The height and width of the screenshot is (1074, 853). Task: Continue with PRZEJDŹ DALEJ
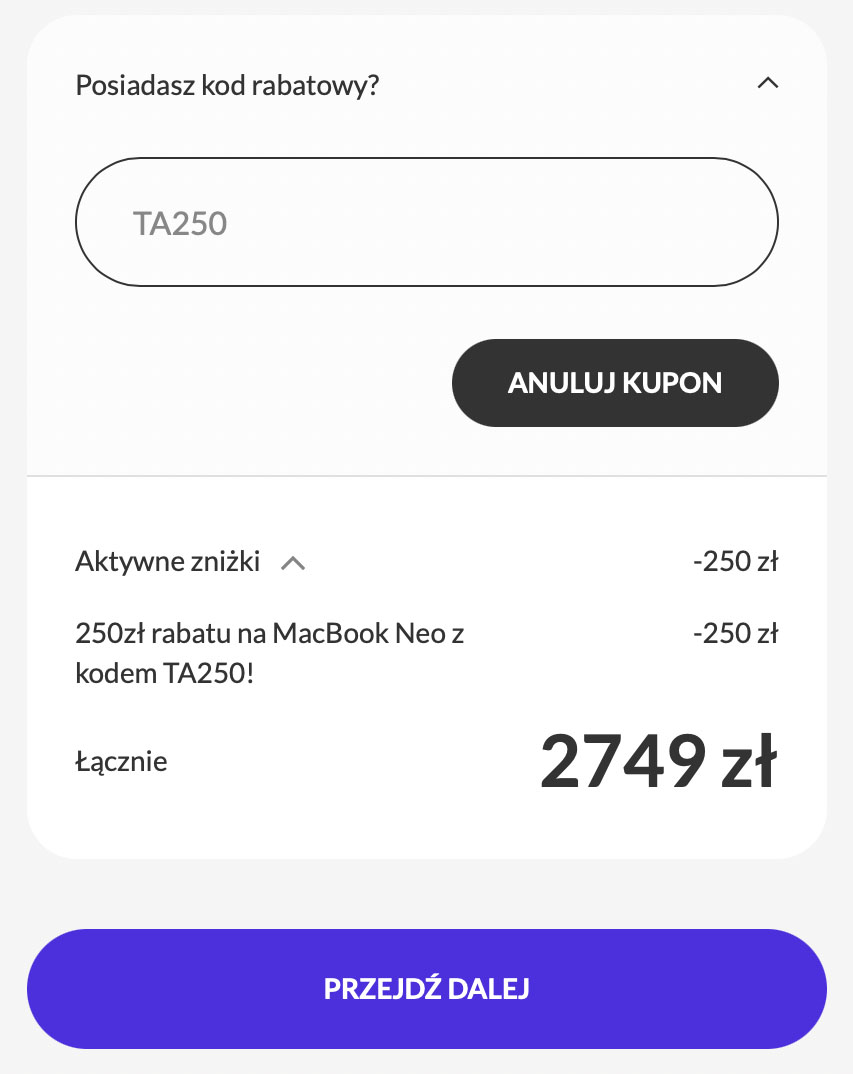pos(426,988)
